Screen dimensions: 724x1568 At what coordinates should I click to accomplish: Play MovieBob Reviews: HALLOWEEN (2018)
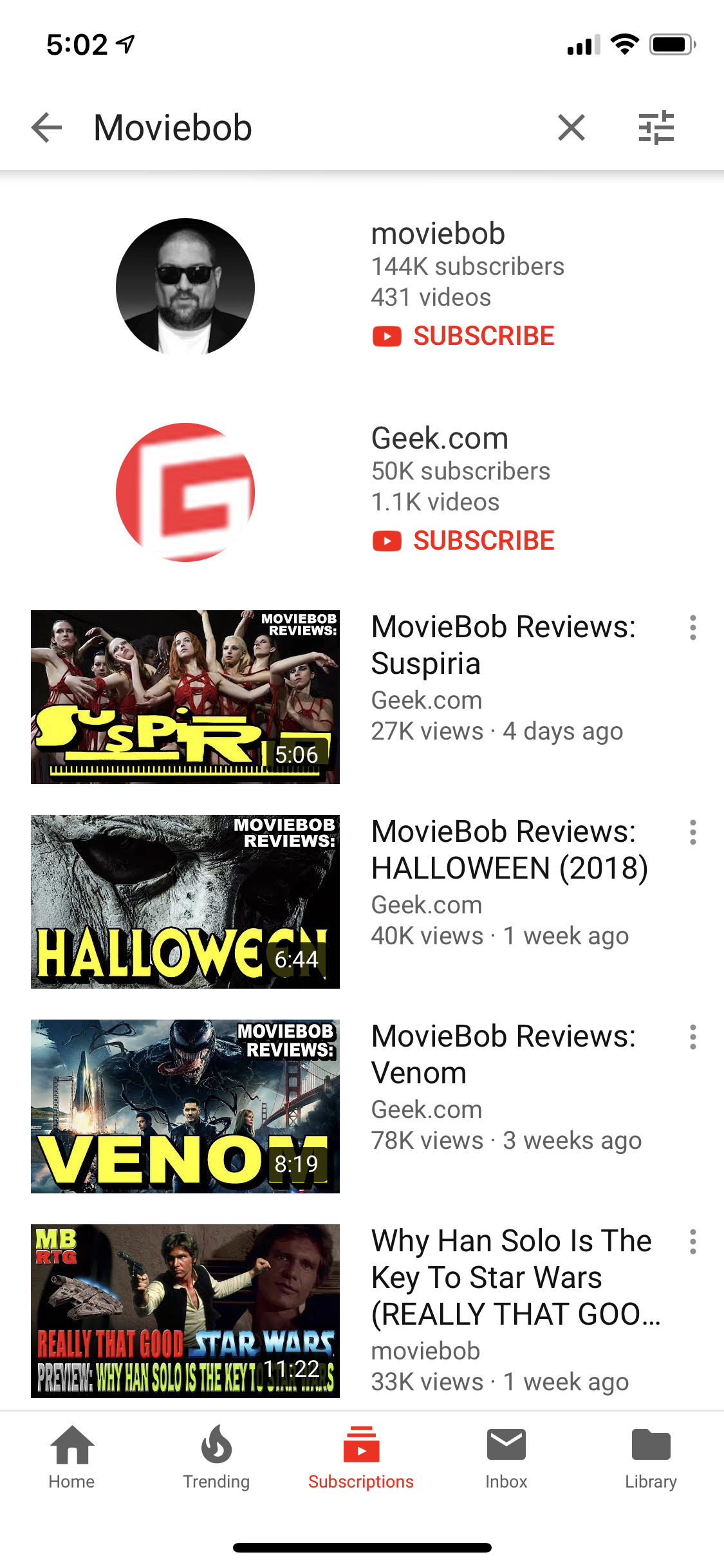[x=185, y=901]
